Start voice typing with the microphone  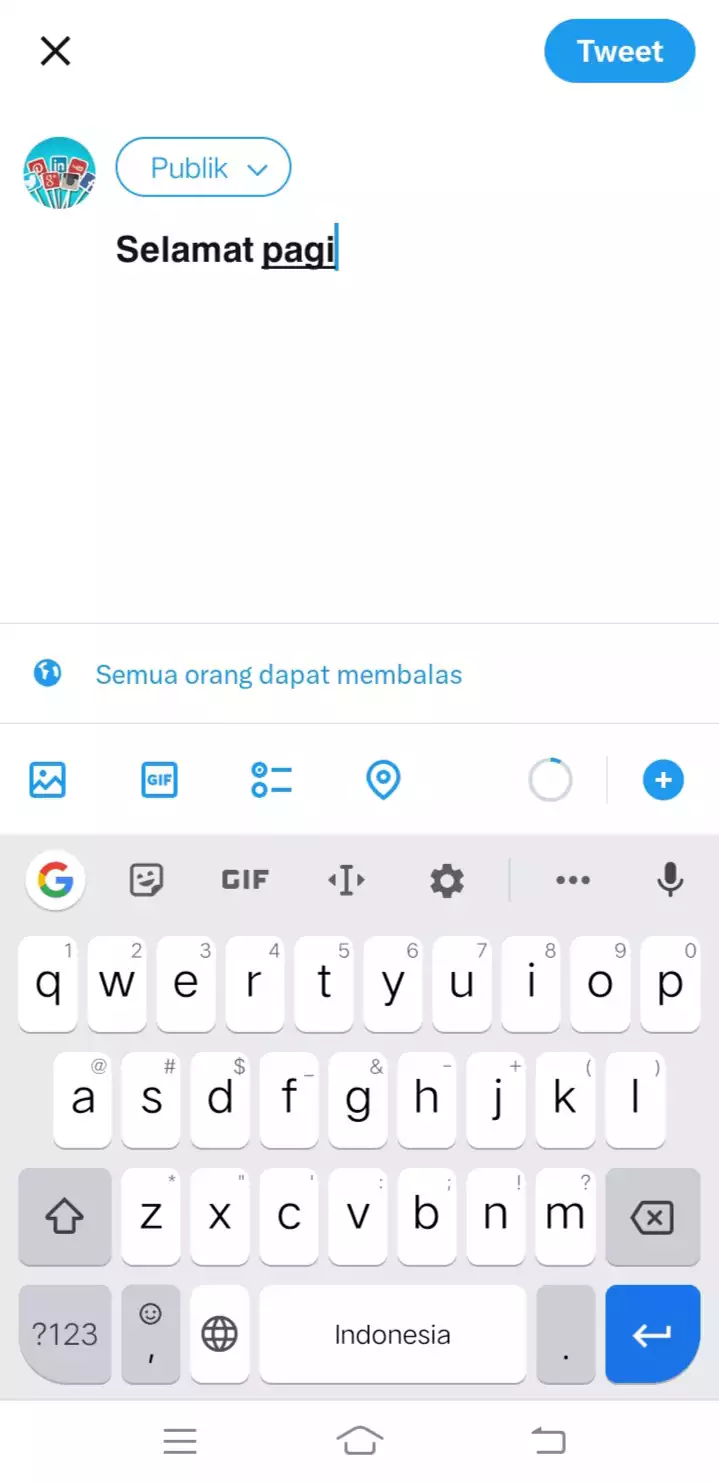[670, 880]
